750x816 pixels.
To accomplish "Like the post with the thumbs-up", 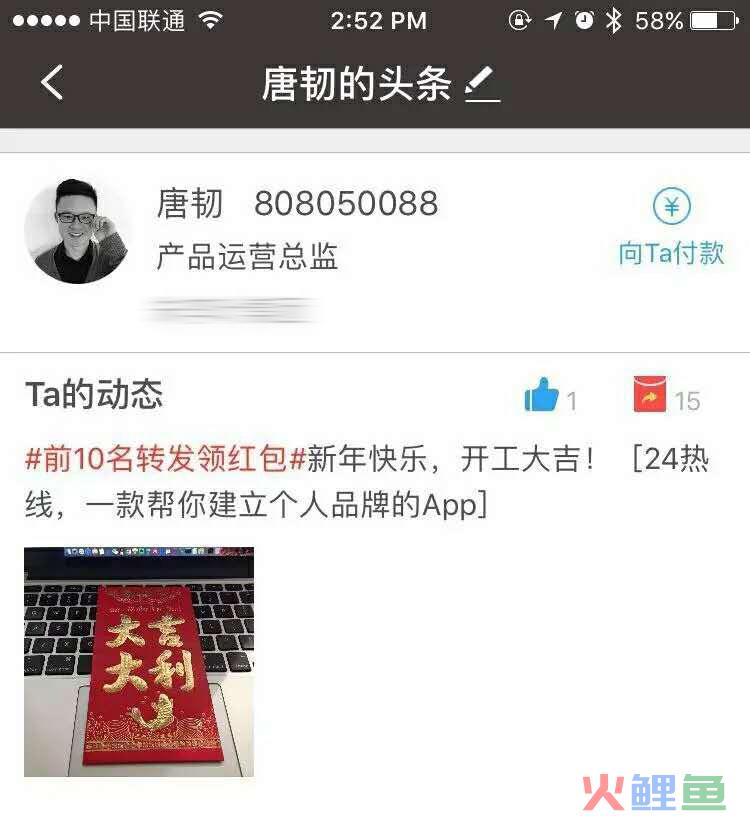I will (542, 397).
